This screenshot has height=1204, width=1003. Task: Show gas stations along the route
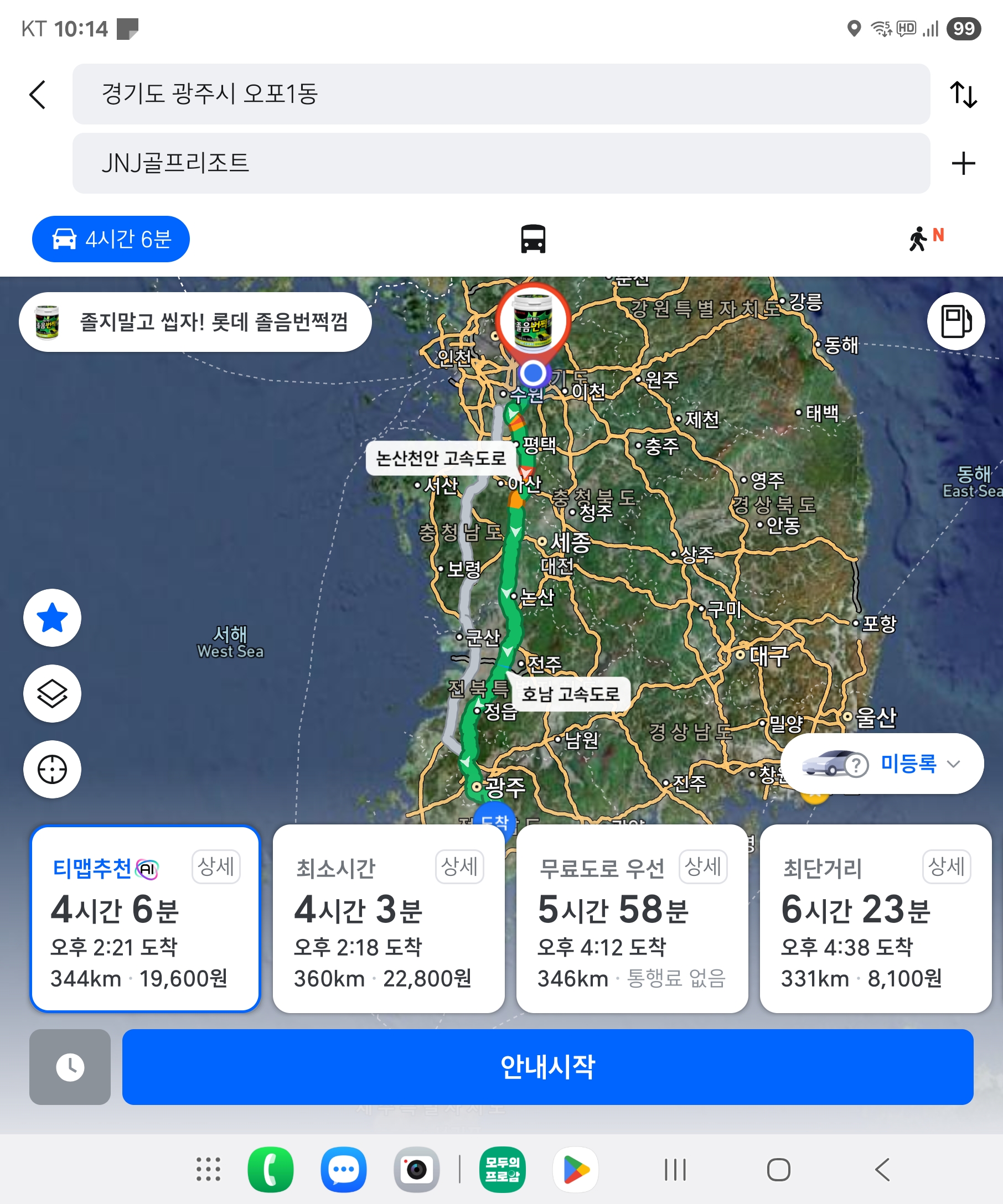click(955, 321)
